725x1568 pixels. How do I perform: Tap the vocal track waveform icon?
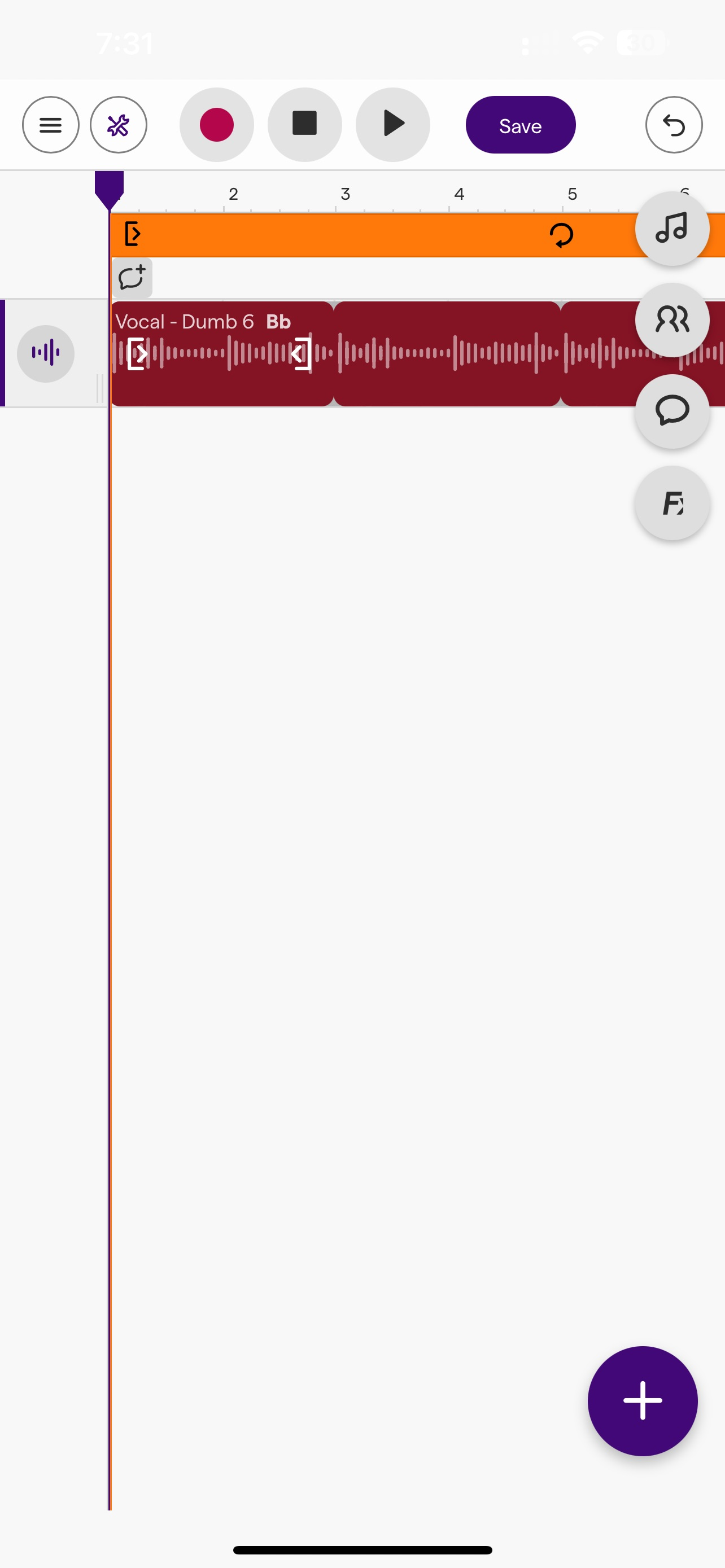click(x=46, y=353)
